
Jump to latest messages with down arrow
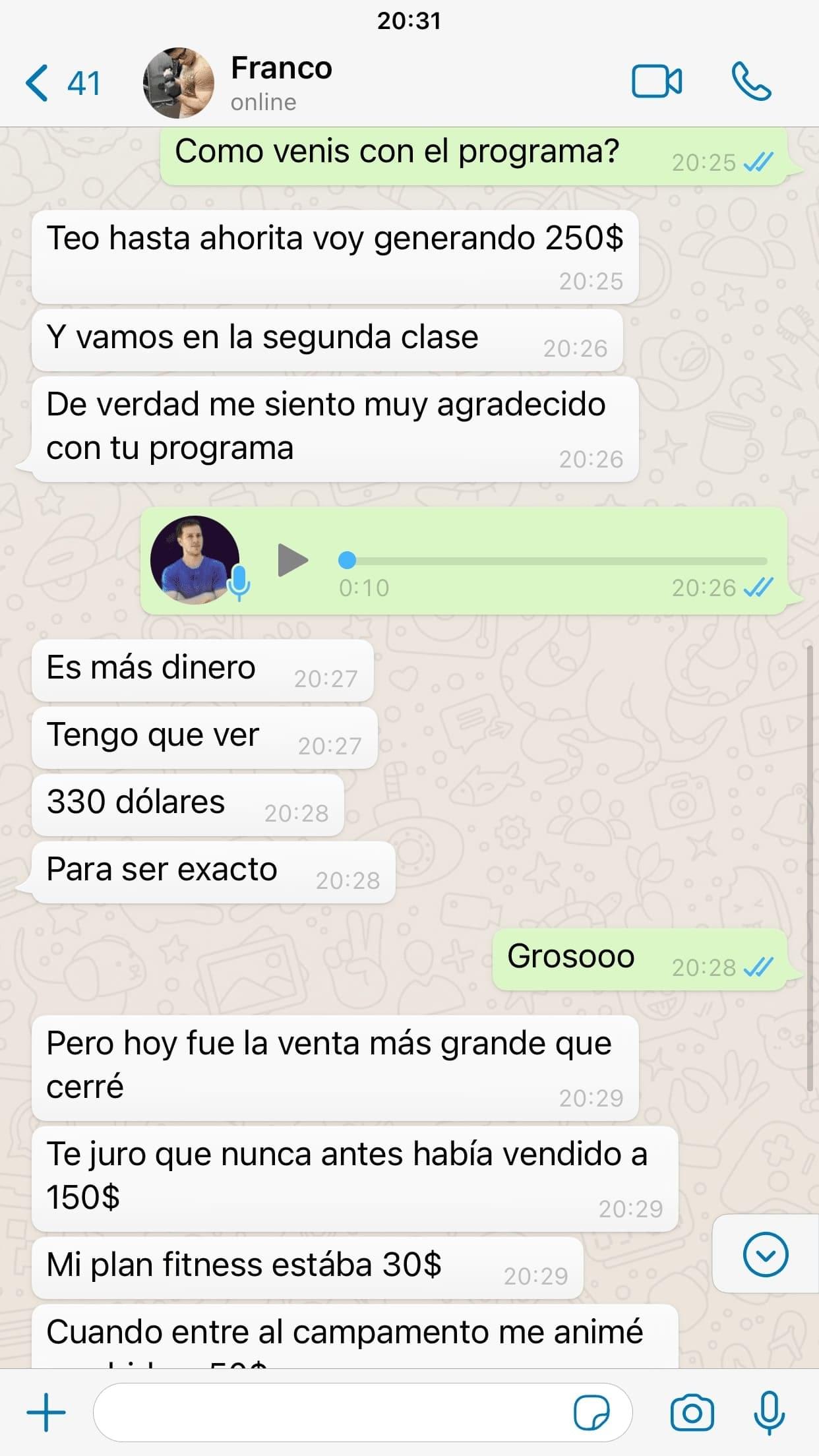[765, 1254]
